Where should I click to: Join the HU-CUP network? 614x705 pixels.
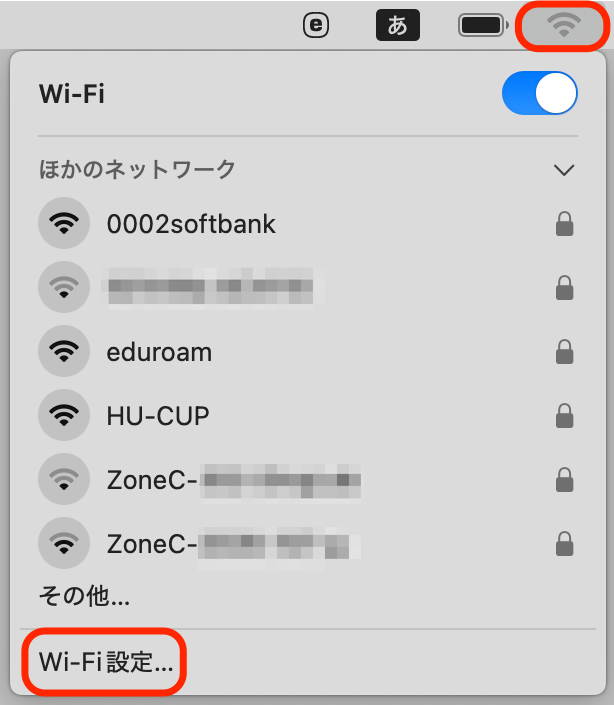tap(158, 415)
